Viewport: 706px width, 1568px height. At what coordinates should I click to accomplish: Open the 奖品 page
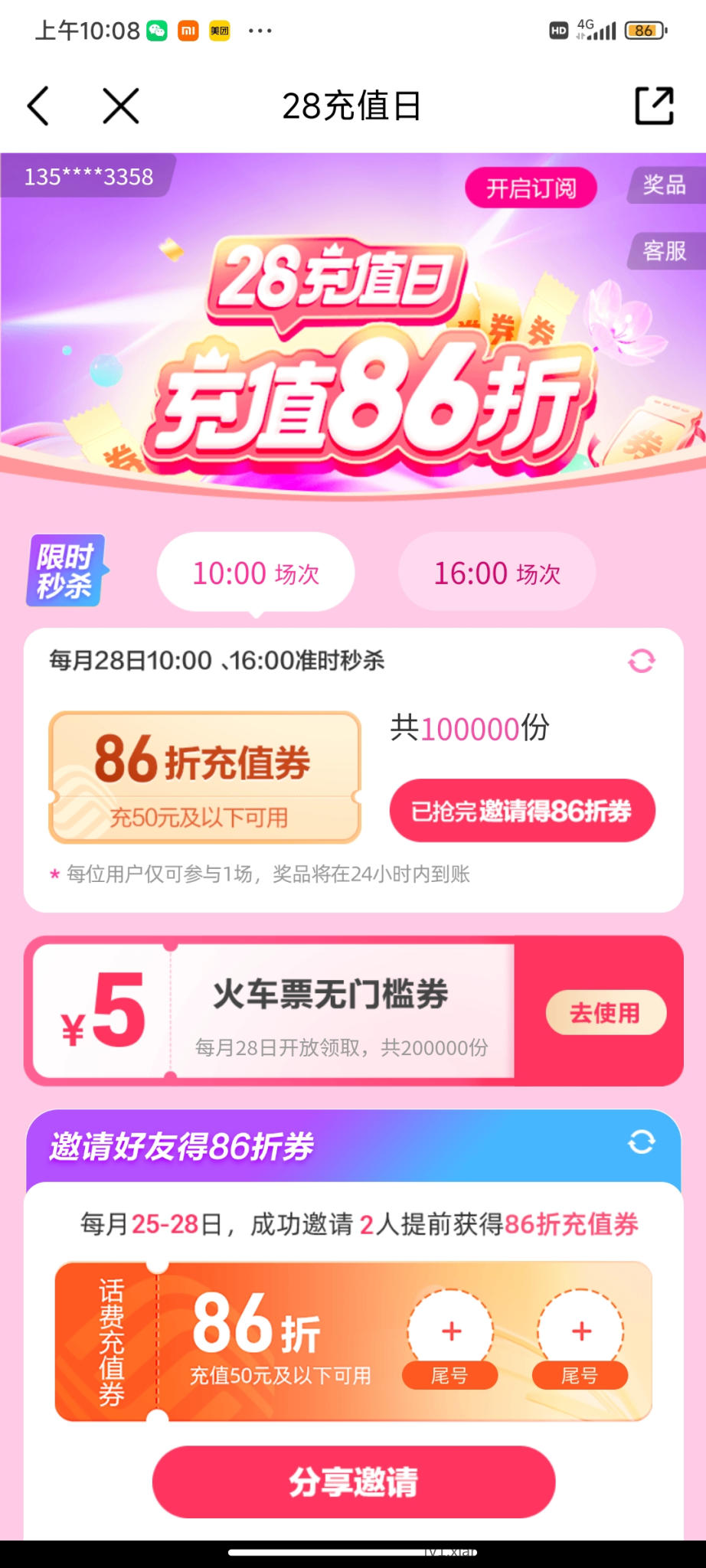[x=665, y=185]
